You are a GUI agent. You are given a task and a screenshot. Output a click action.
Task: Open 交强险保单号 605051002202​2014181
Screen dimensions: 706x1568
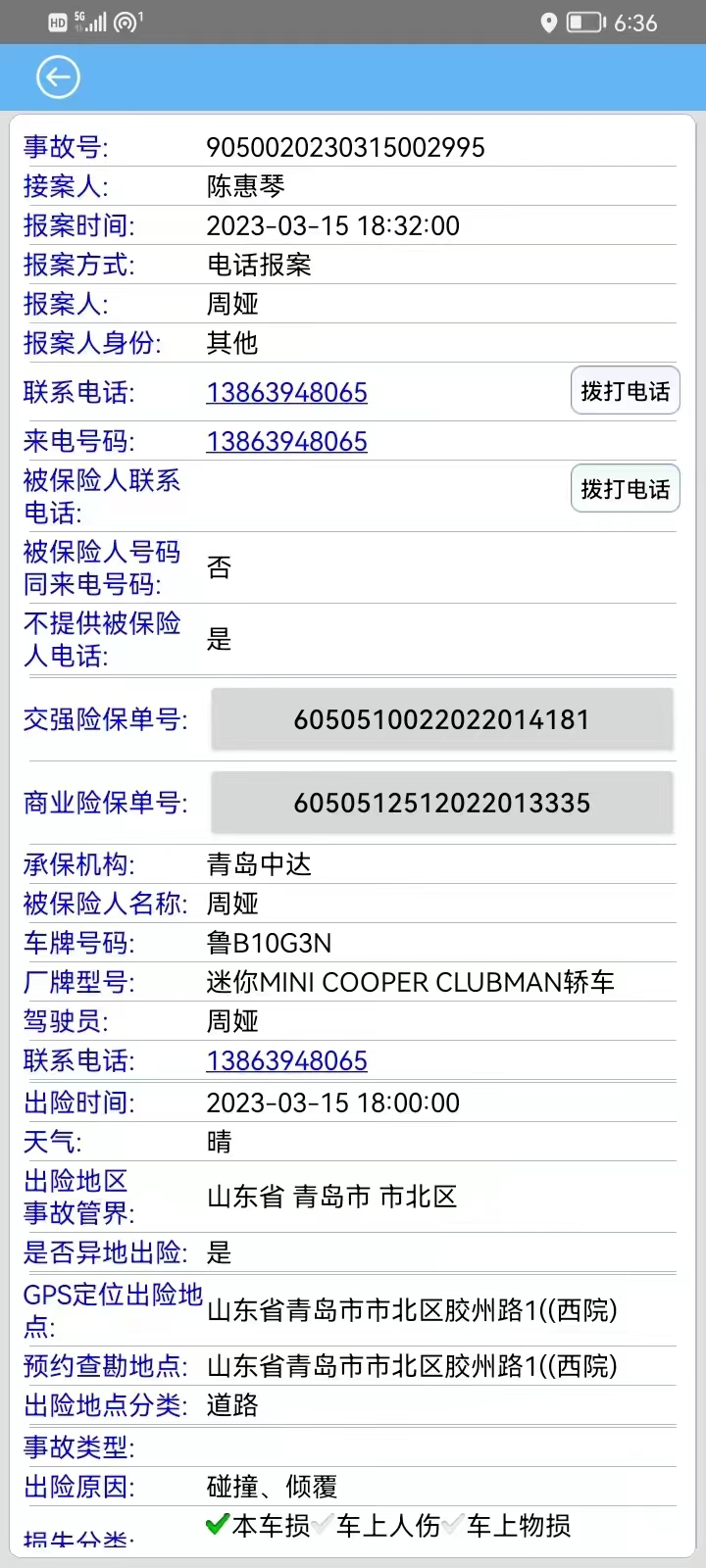click(442, 720)
